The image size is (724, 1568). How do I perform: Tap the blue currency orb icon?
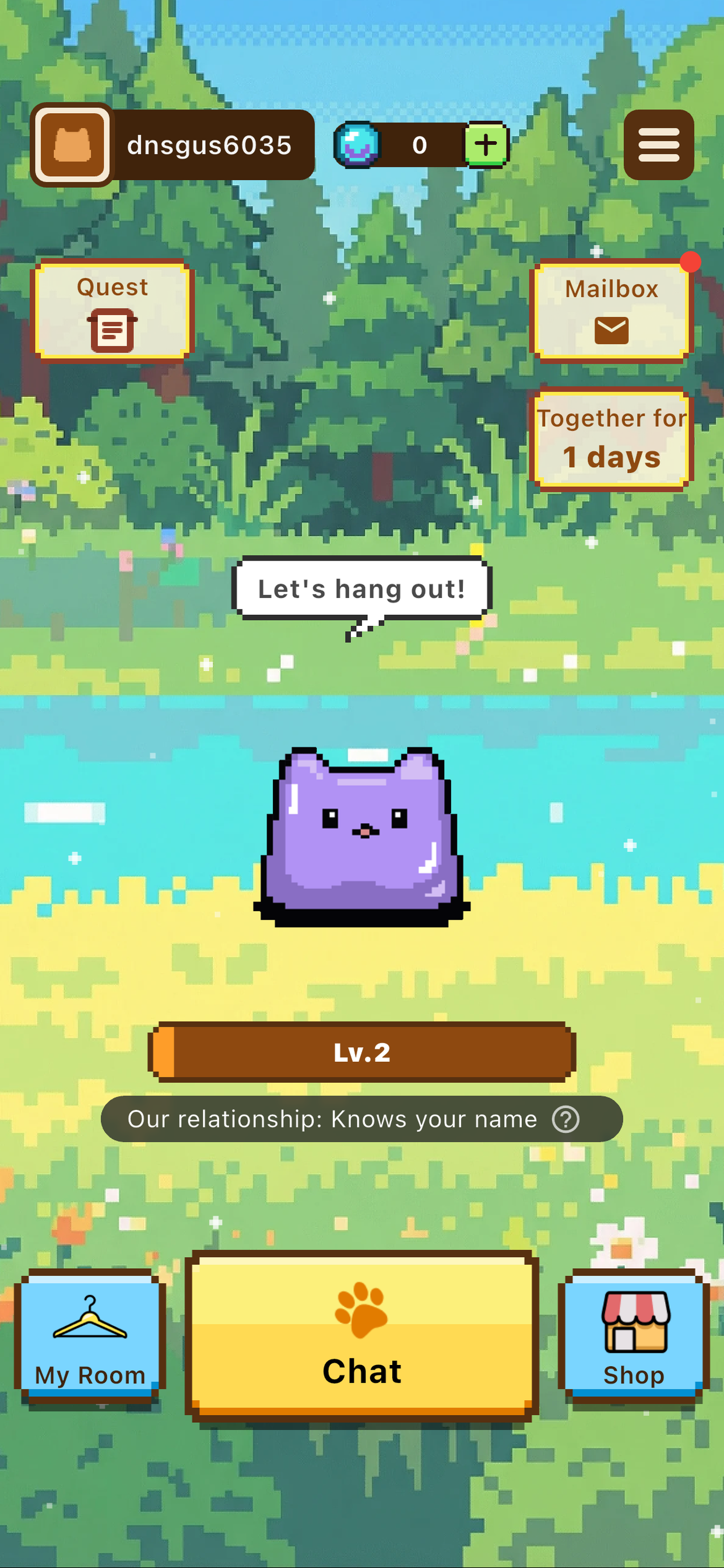click(358, 145)
